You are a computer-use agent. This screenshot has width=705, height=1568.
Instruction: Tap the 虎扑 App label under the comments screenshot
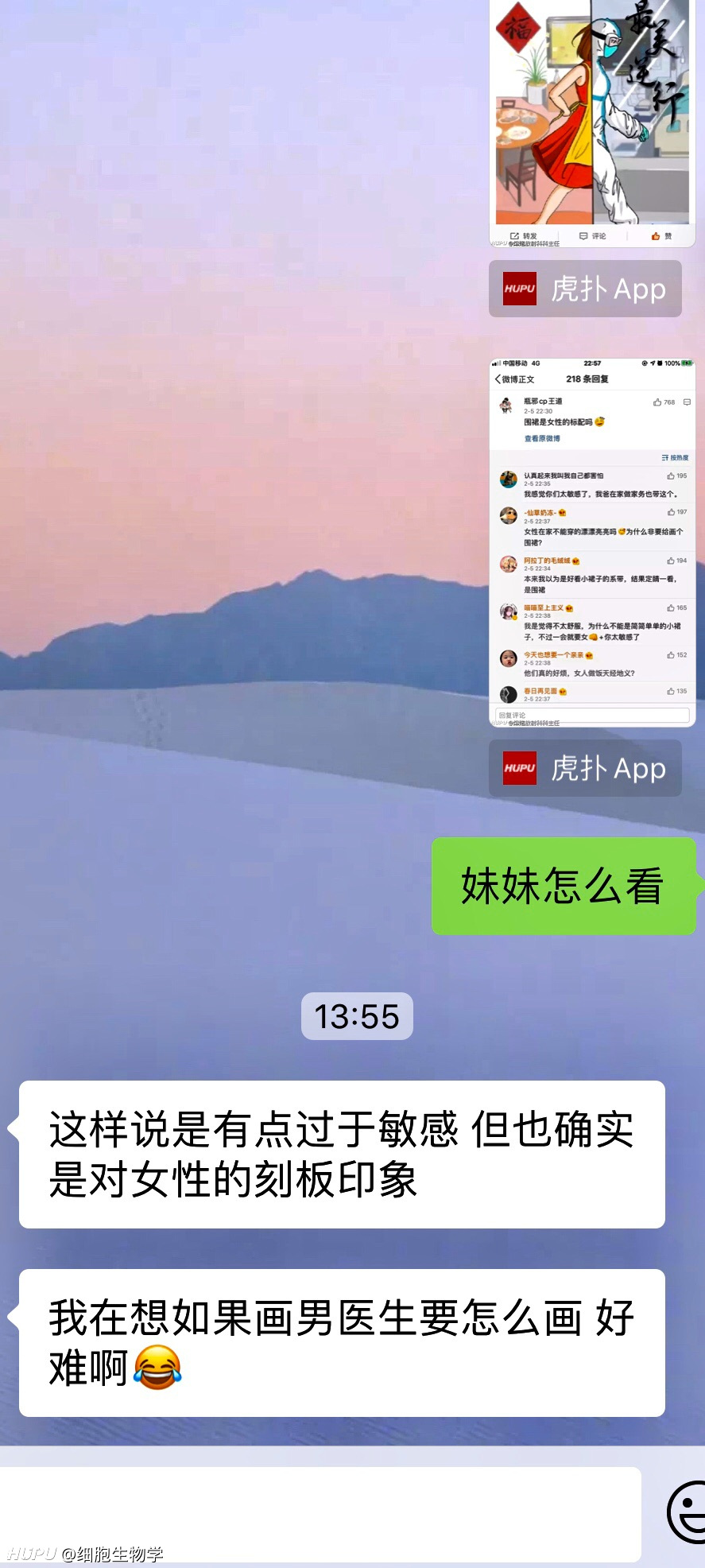pos(585,768)
